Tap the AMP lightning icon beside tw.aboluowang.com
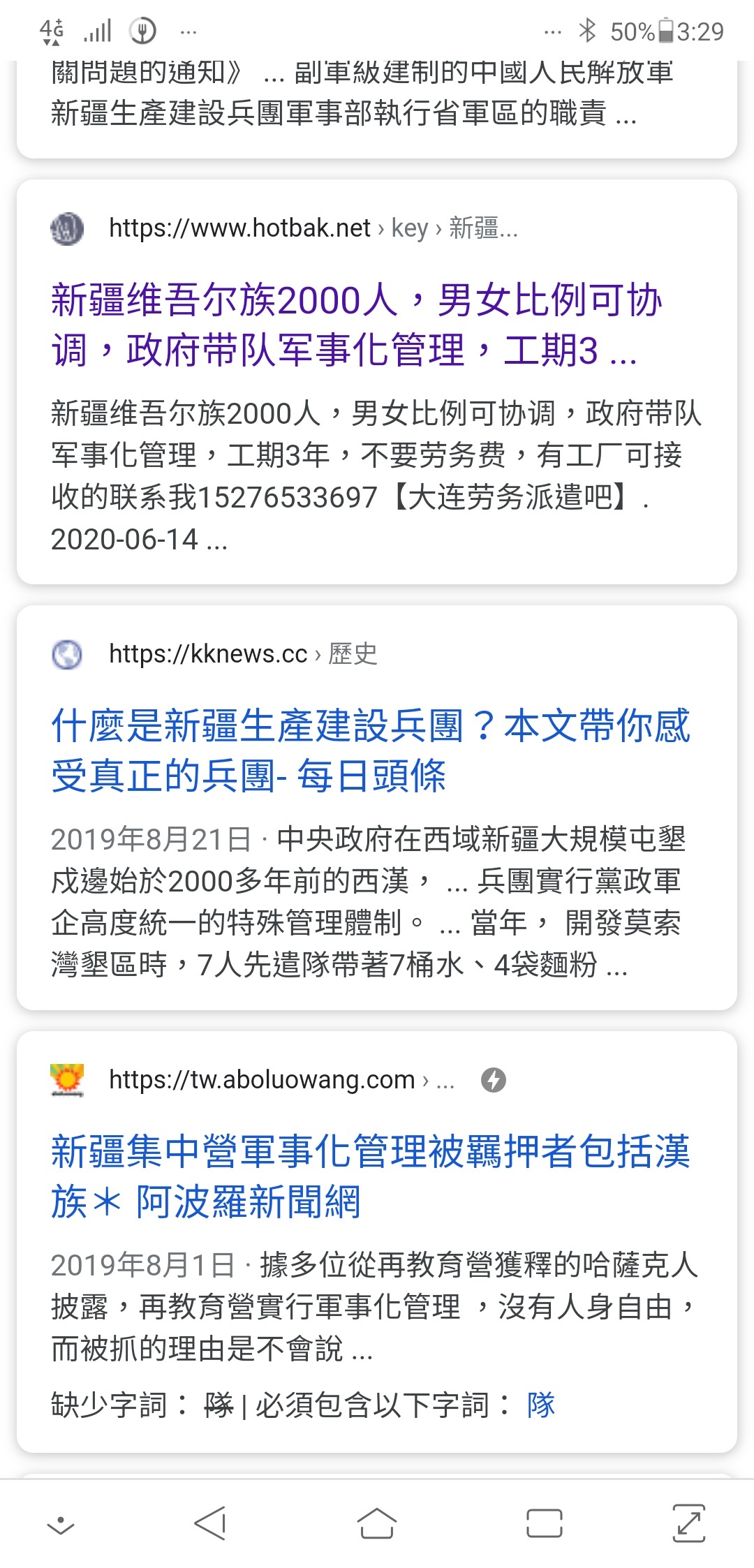Image resolution: width=754 pixels, height=1568 pixels. click(x=494, y=1080)
